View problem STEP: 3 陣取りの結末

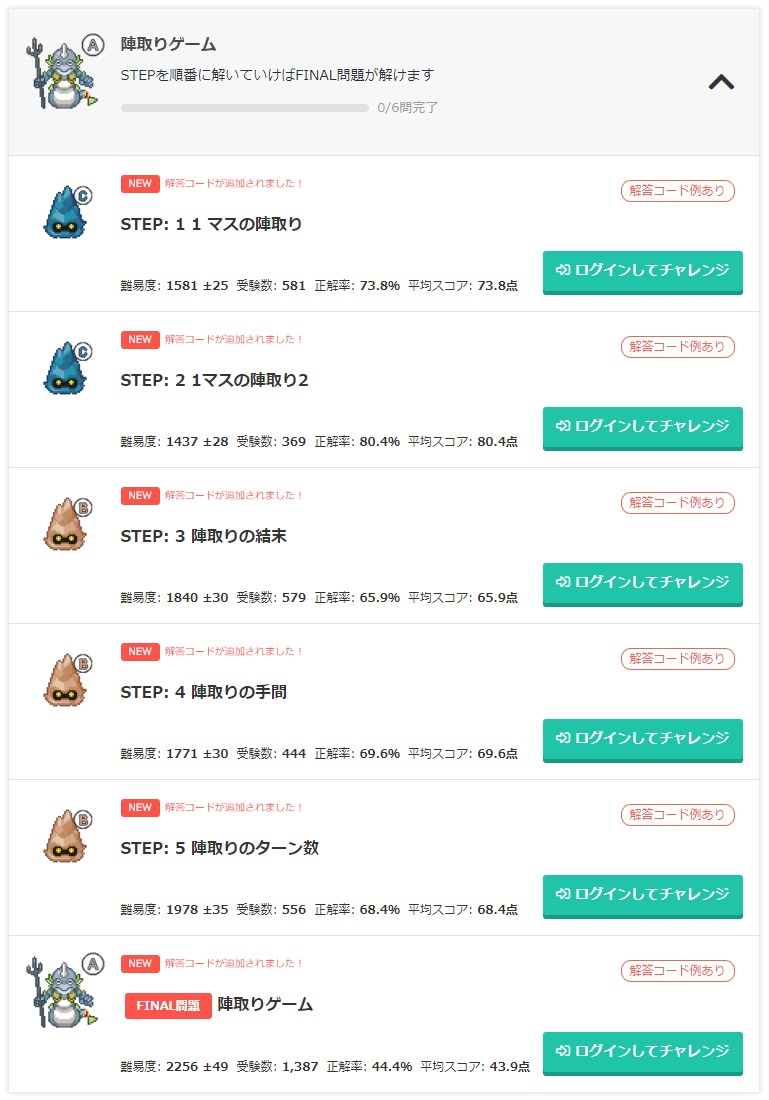[203, 536]
